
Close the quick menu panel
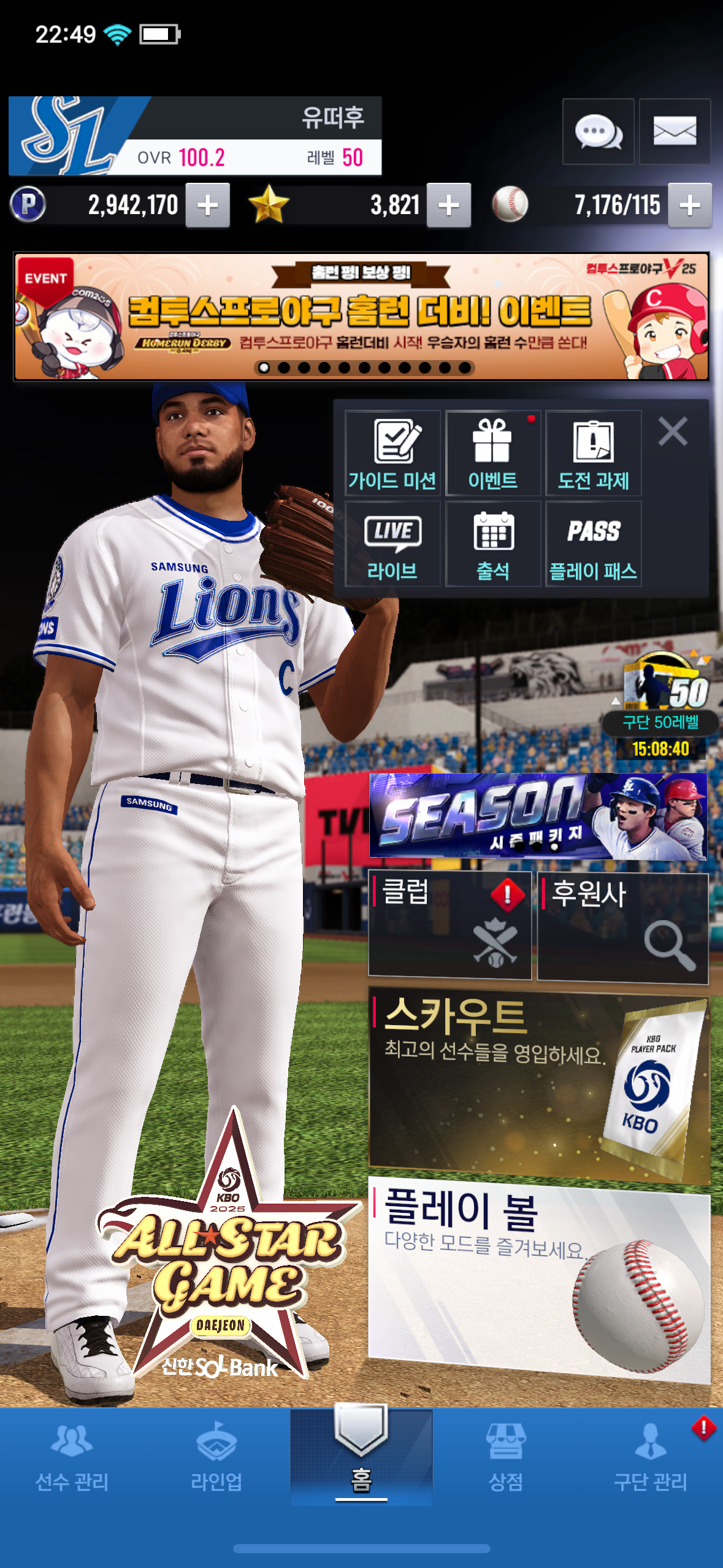(x=673, y=431)
